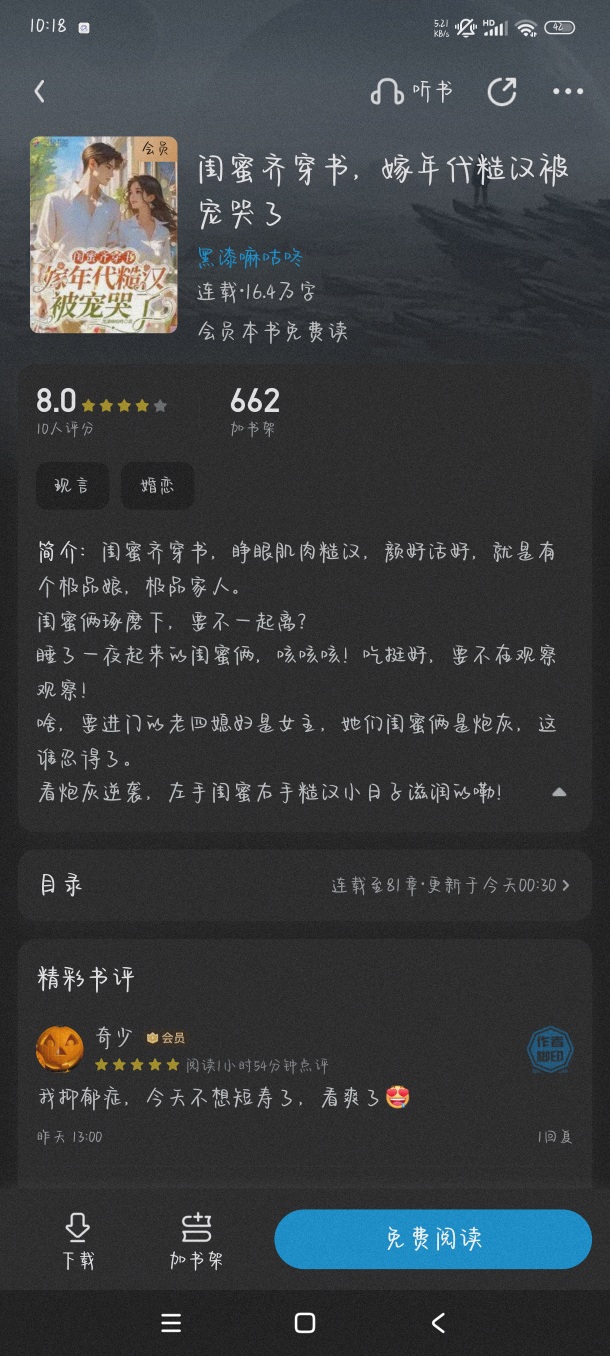Go back using the top-left arrow
The height and width of the screenshot is (1356, 610).
click(40, 92)
